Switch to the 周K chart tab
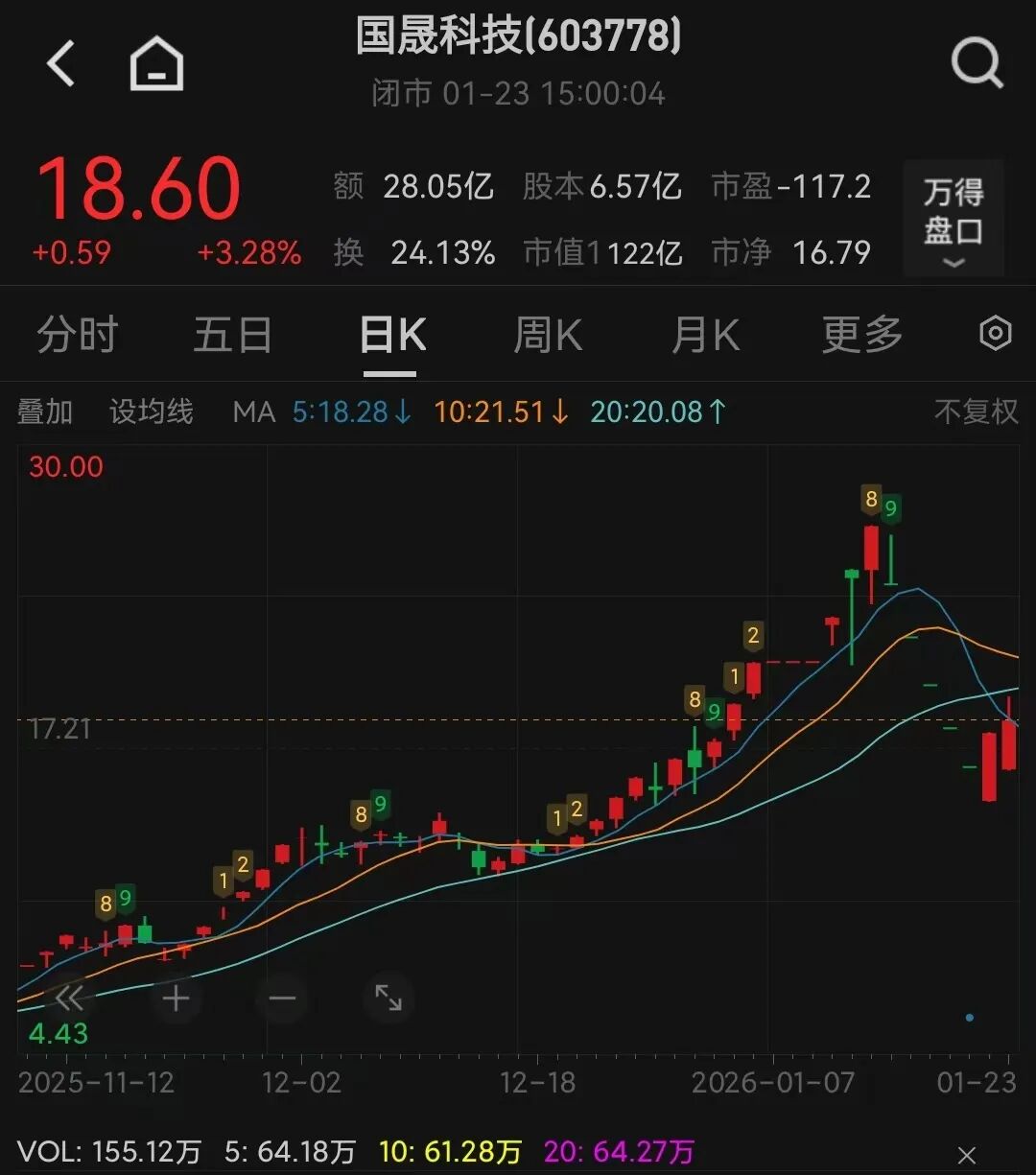This screenshot has width=1036, height=1175. click(548, 336)
